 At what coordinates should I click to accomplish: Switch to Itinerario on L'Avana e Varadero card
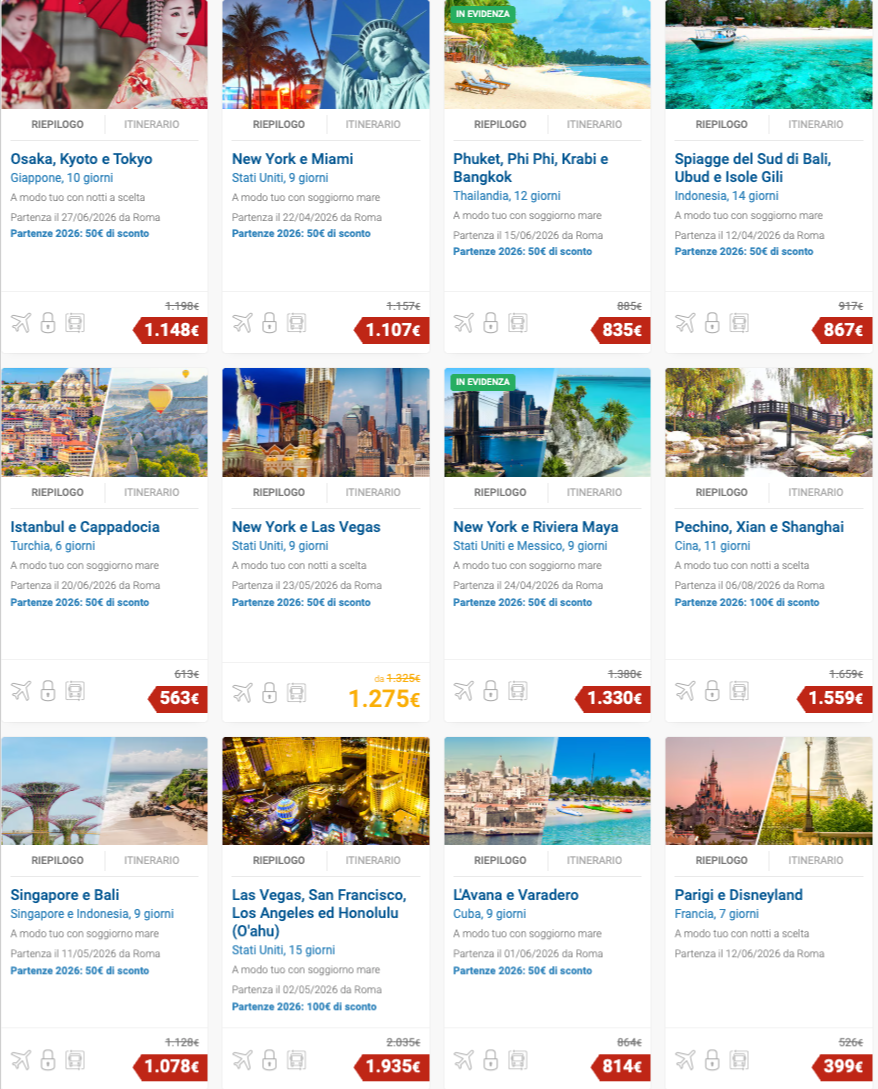(x=594, y=861)
